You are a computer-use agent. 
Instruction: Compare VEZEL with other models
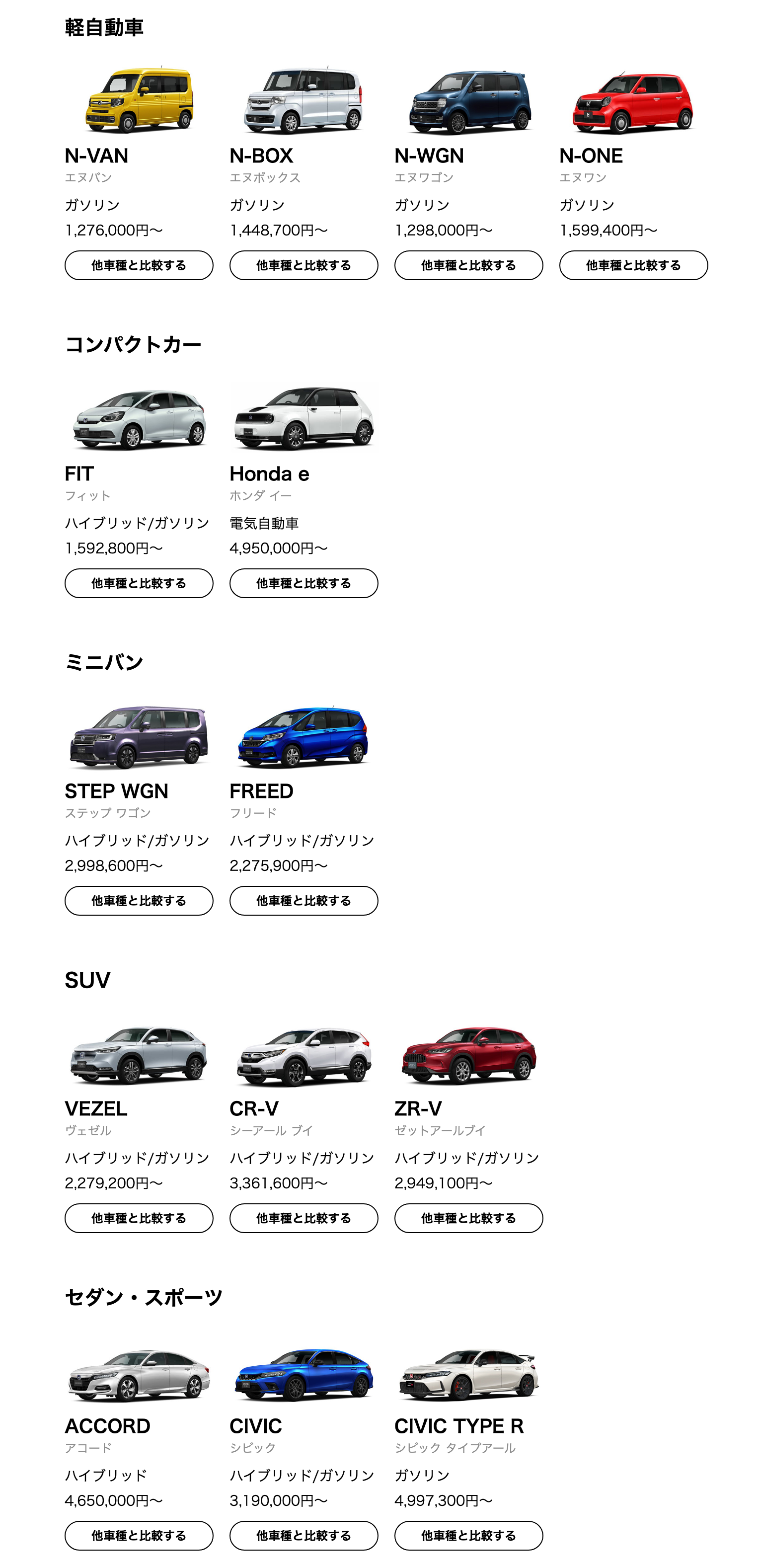pos(139,1218)
